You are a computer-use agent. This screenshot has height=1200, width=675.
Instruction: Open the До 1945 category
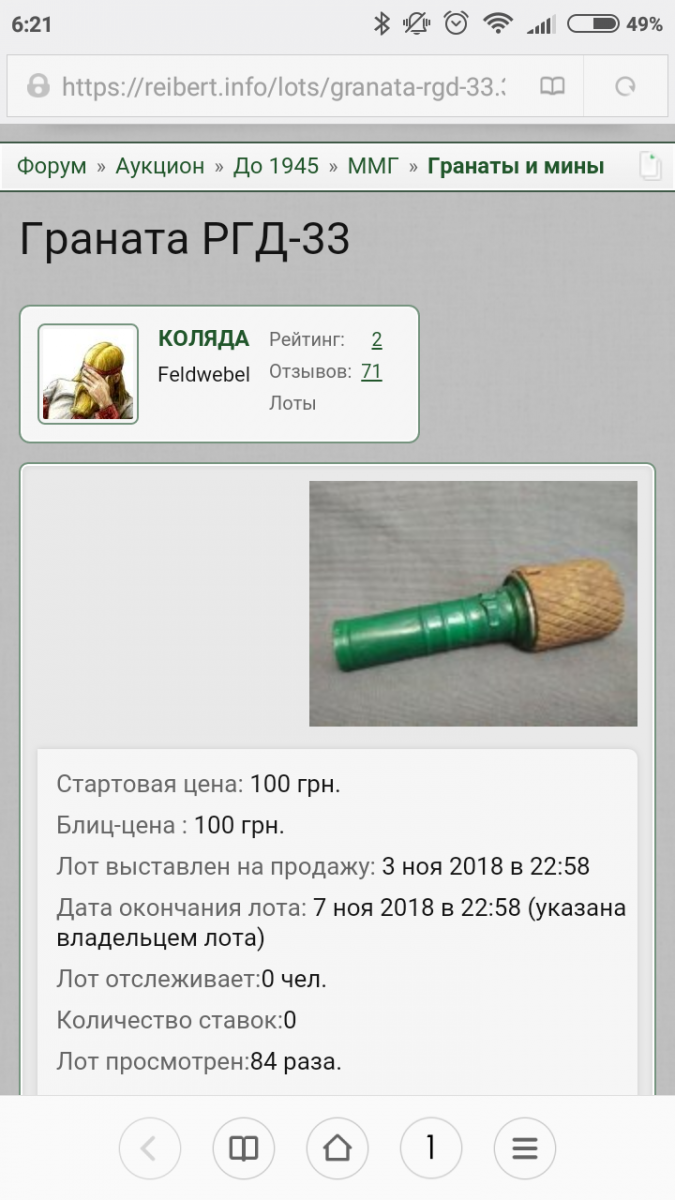point(276,166)
